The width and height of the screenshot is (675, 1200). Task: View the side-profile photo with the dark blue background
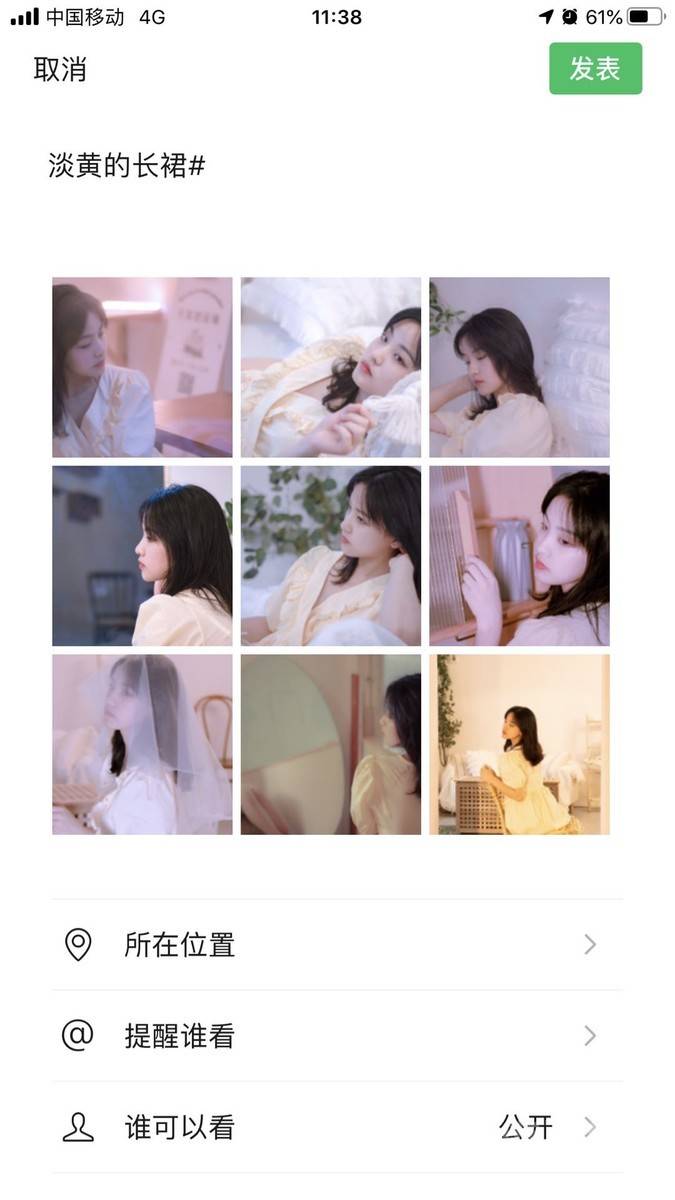[142, 556]
